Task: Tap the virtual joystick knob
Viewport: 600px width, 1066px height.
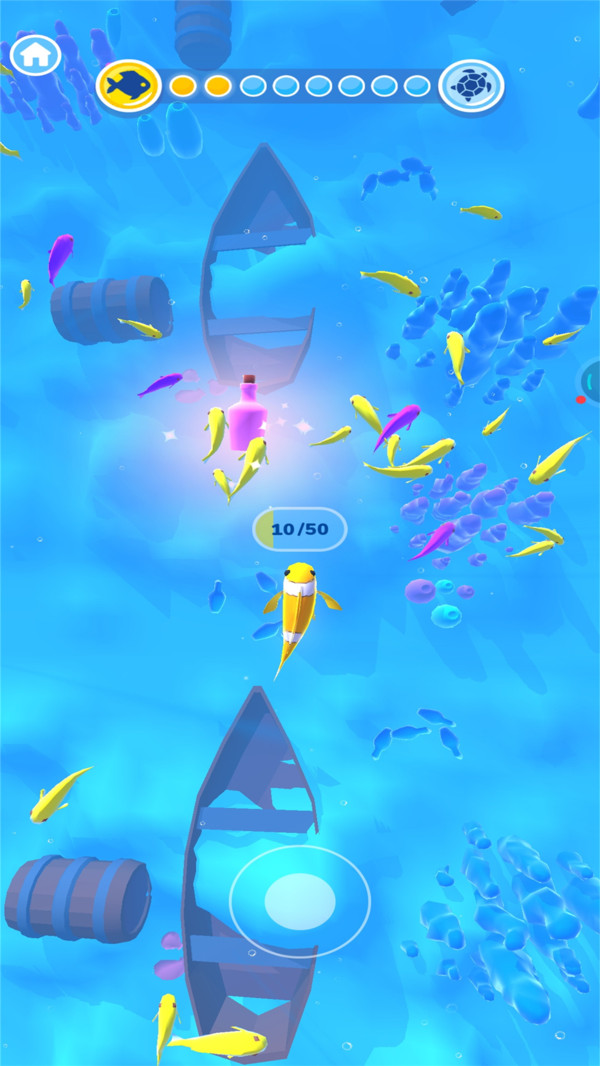Action: pos(299,900)
